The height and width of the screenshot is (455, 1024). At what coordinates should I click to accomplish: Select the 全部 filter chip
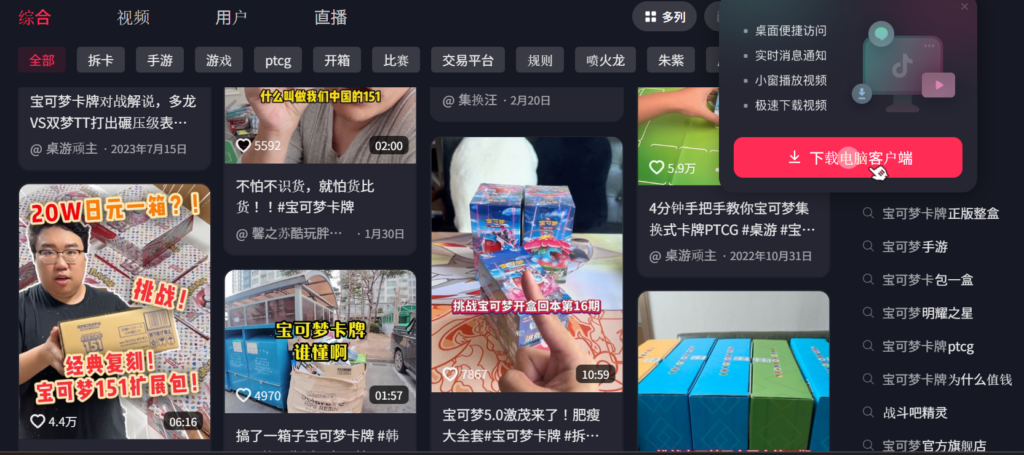pos(42,60)
